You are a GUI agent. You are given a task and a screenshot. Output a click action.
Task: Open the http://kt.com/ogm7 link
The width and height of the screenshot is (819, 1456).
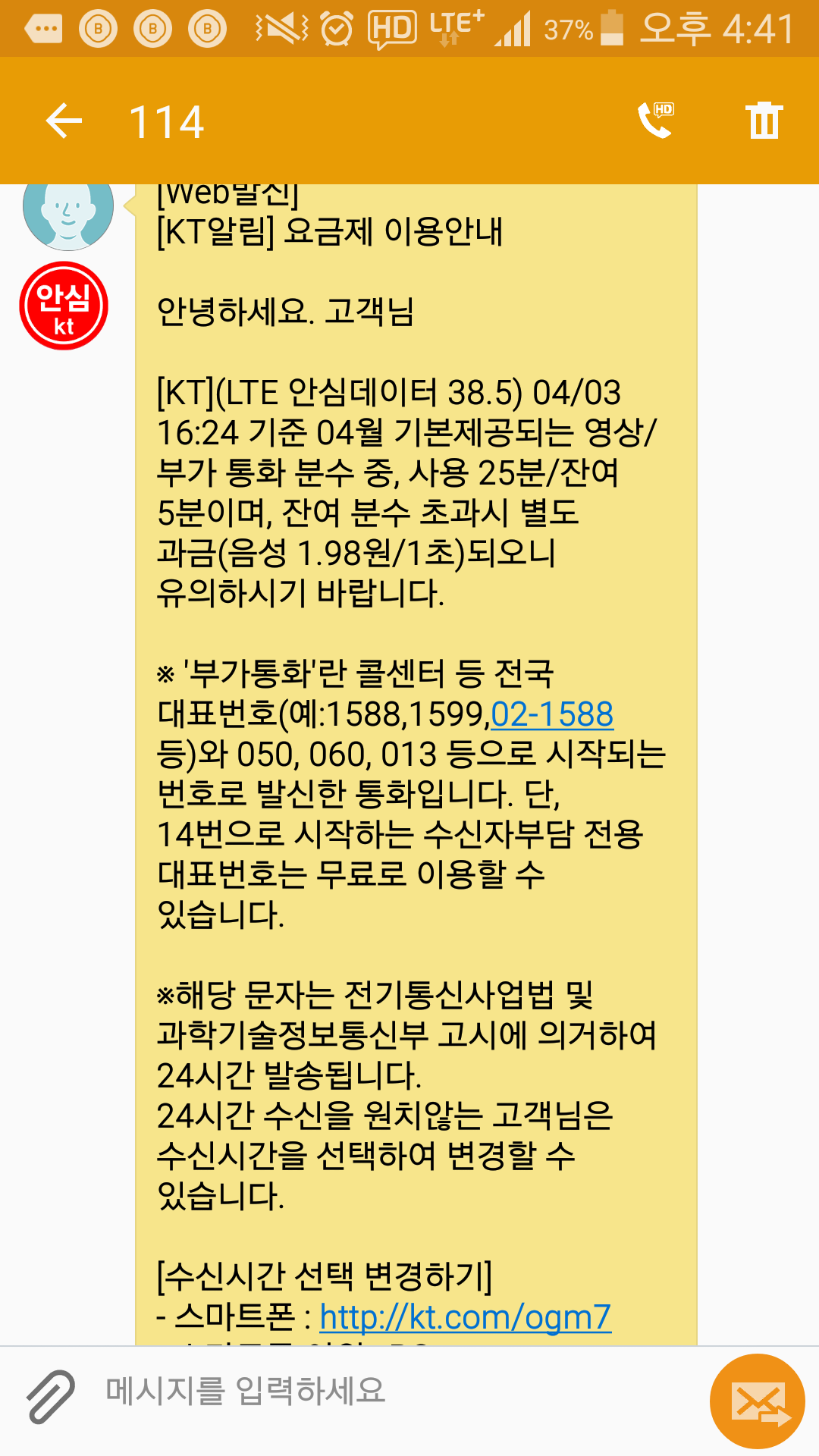[465, 1317]
